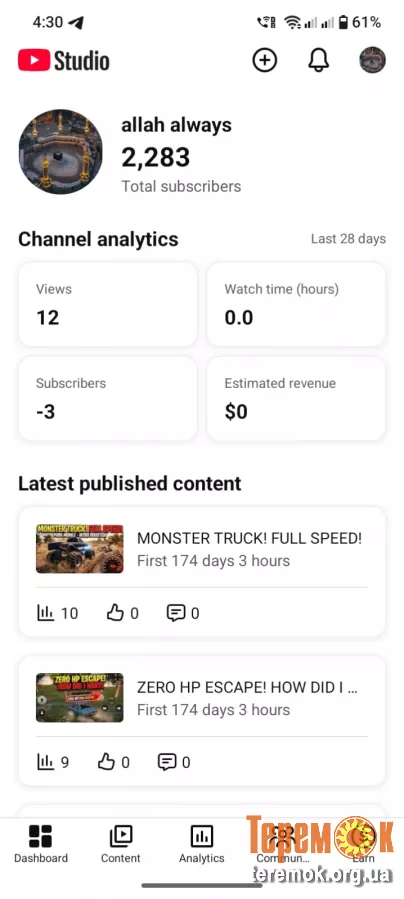The width and height of the screenshot is (404, 899).
Task: Switch to the Analytics tab
Action: (202, 844)
